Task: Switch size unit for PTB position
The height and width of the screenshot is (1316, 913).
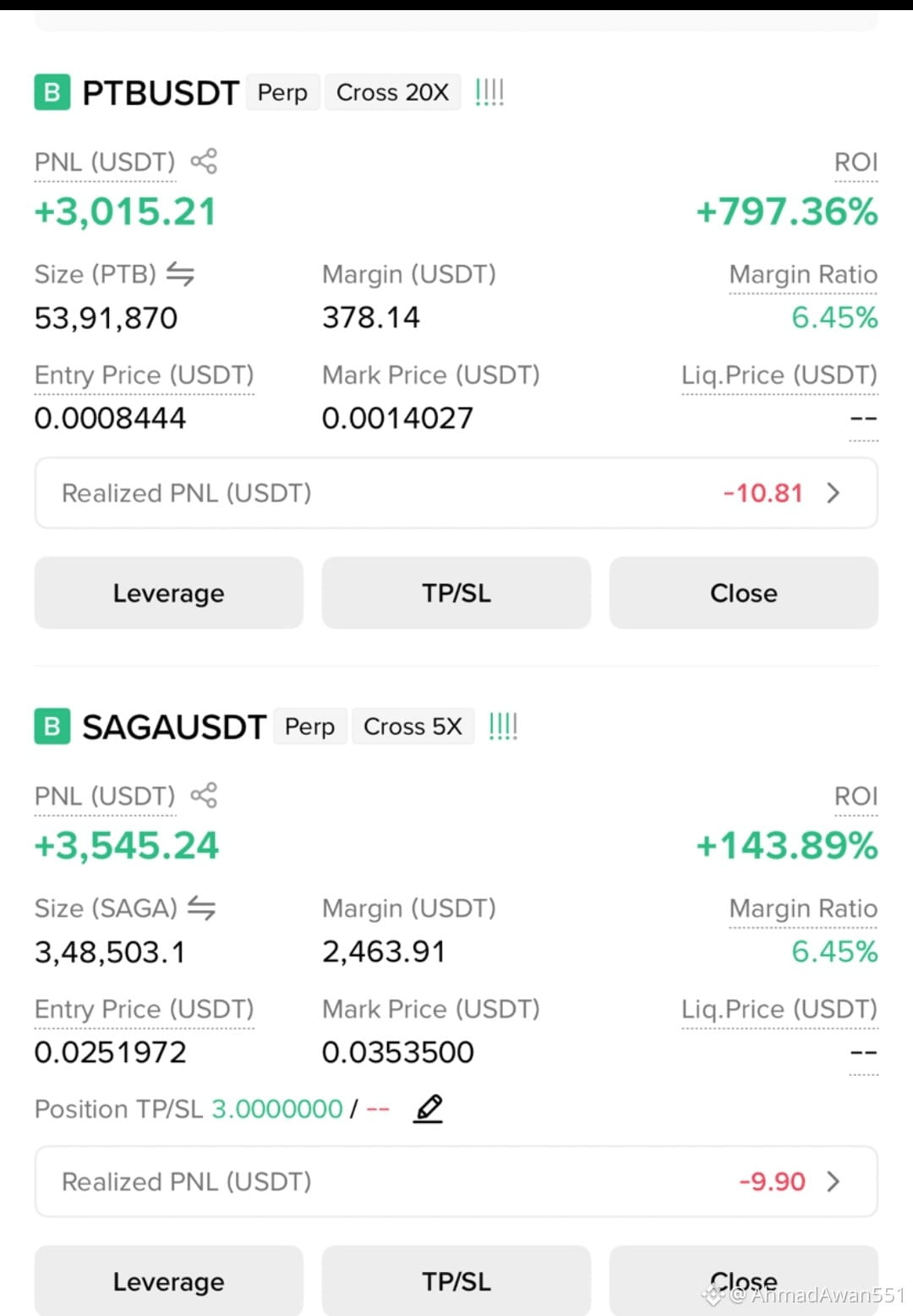Action: (x=180, y=274)
